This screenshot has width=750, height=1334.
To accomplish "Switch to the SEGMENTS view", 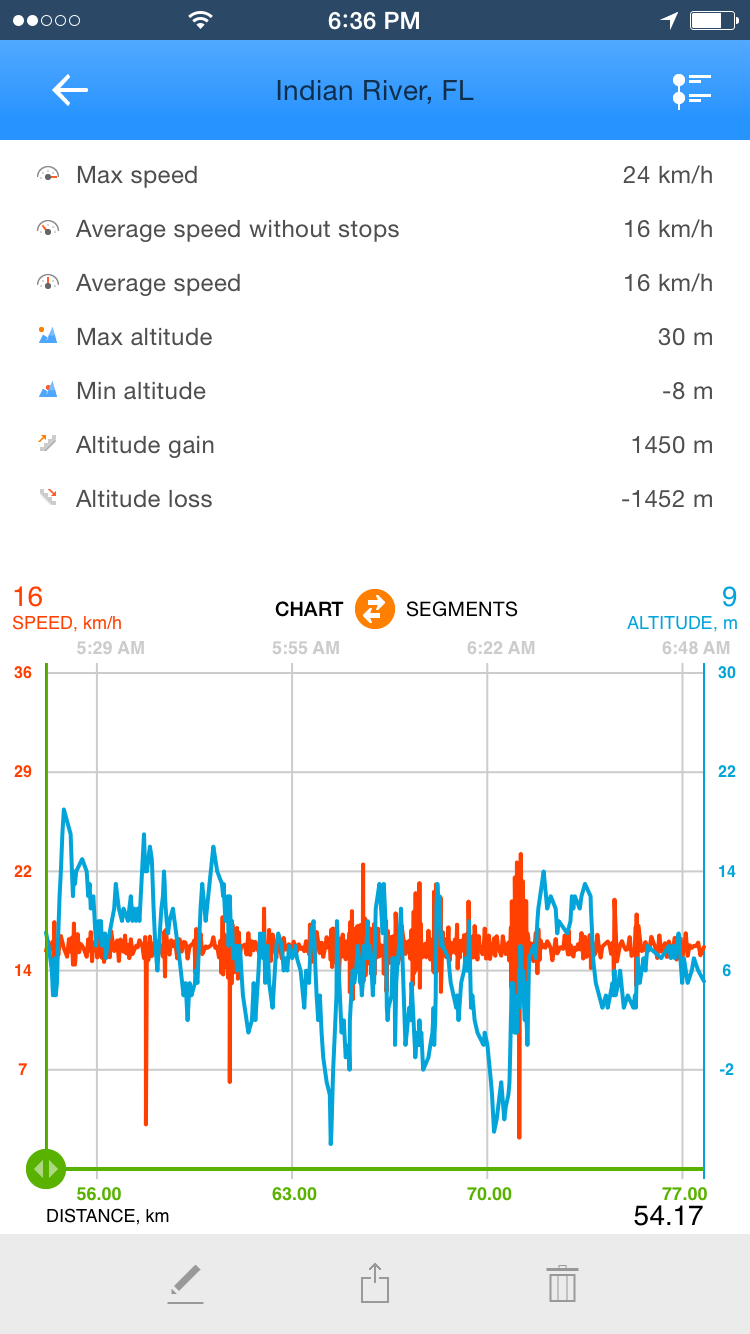I will coord(462,608).
